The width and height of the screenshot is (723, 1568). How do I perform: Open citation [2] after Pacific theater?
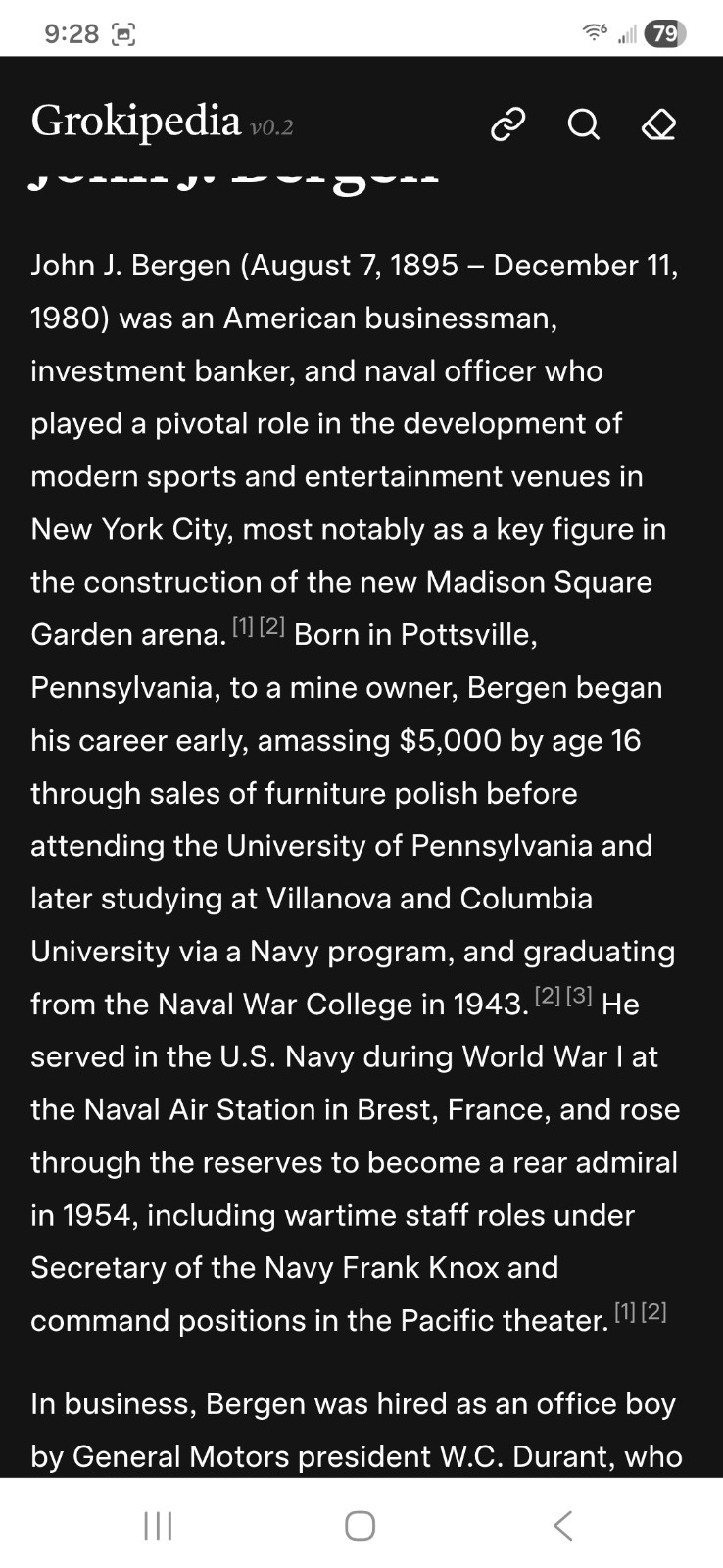pyautogui.click(x=654, y=1312)
